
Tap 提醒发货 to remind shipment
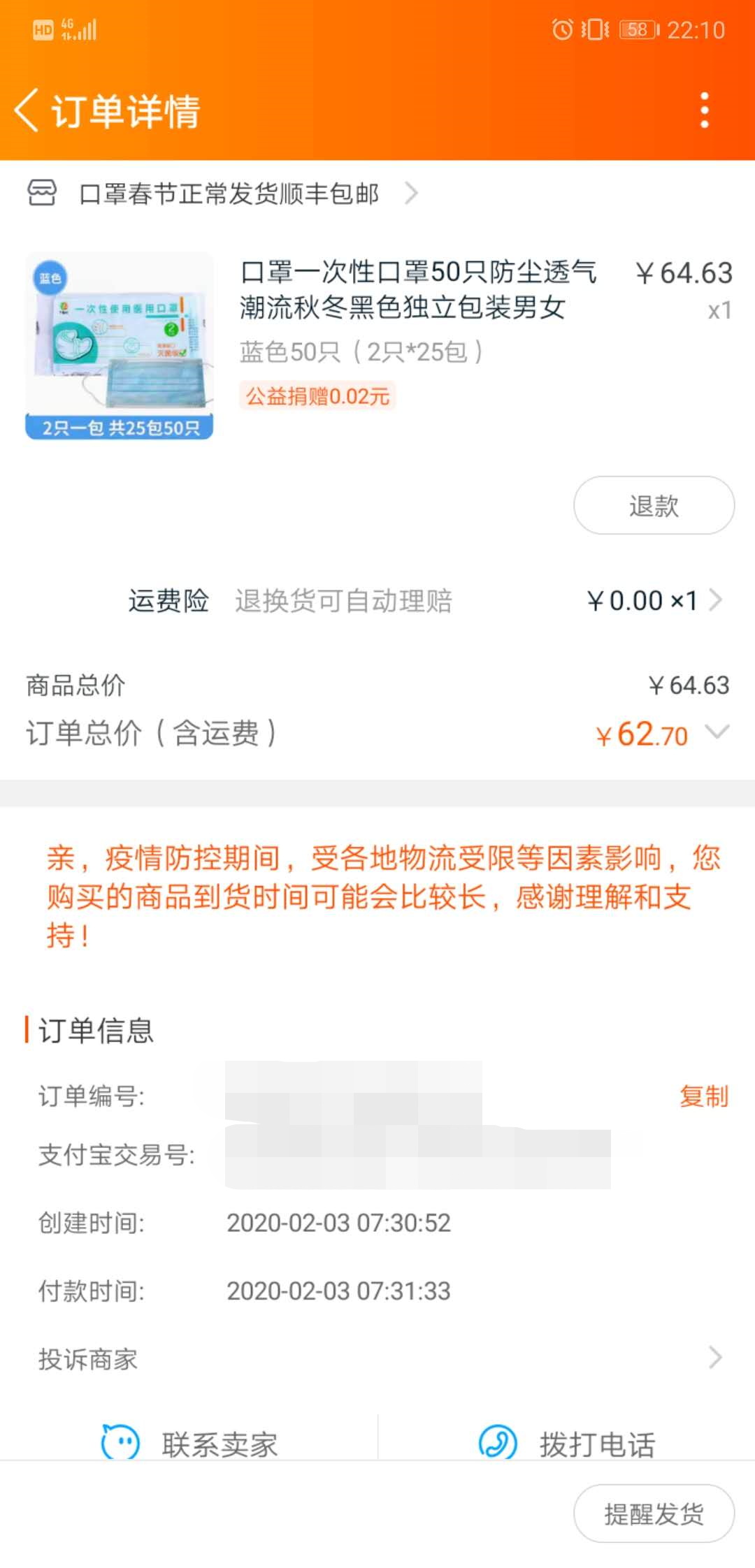point(654,1513)
